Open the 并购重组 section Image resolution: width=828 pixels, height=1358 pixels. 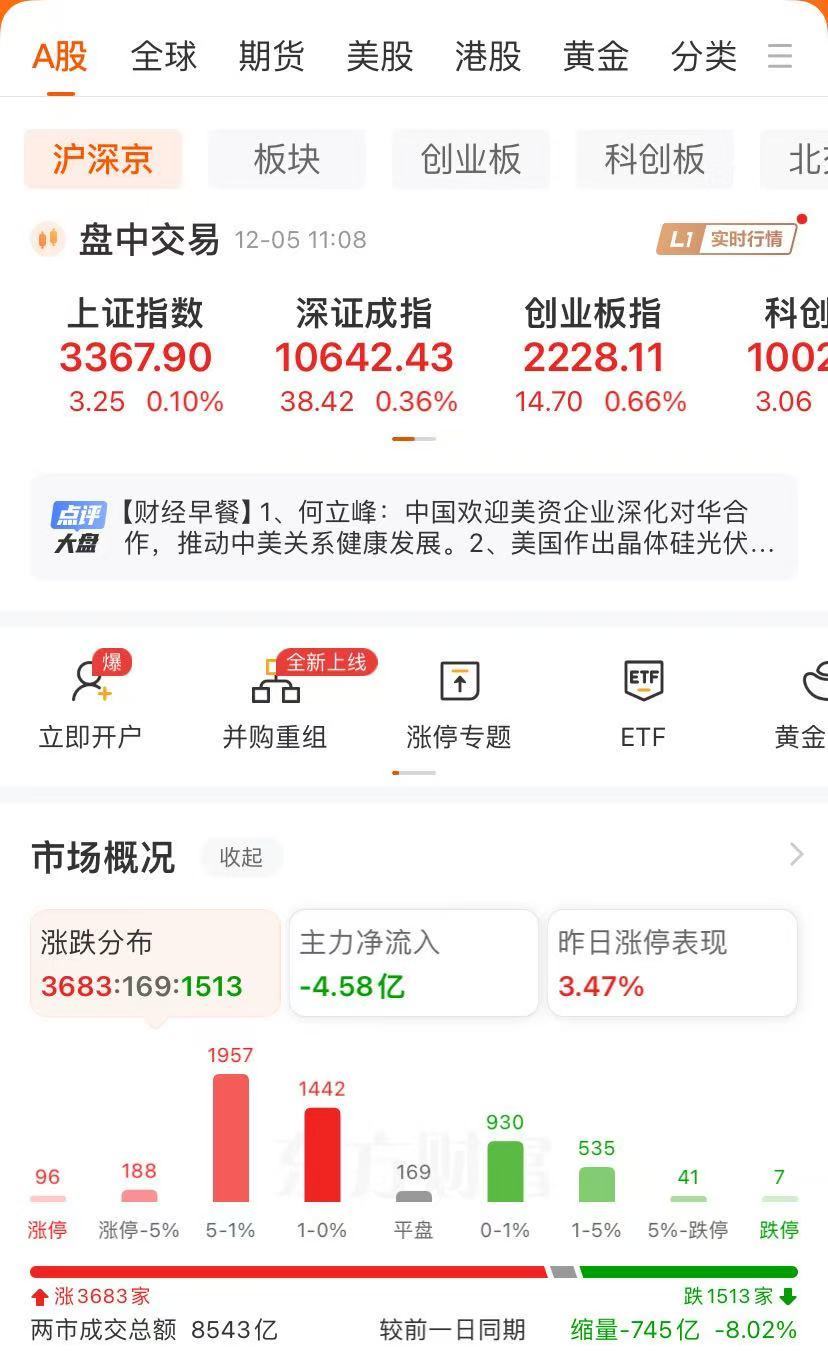[275, 702]
